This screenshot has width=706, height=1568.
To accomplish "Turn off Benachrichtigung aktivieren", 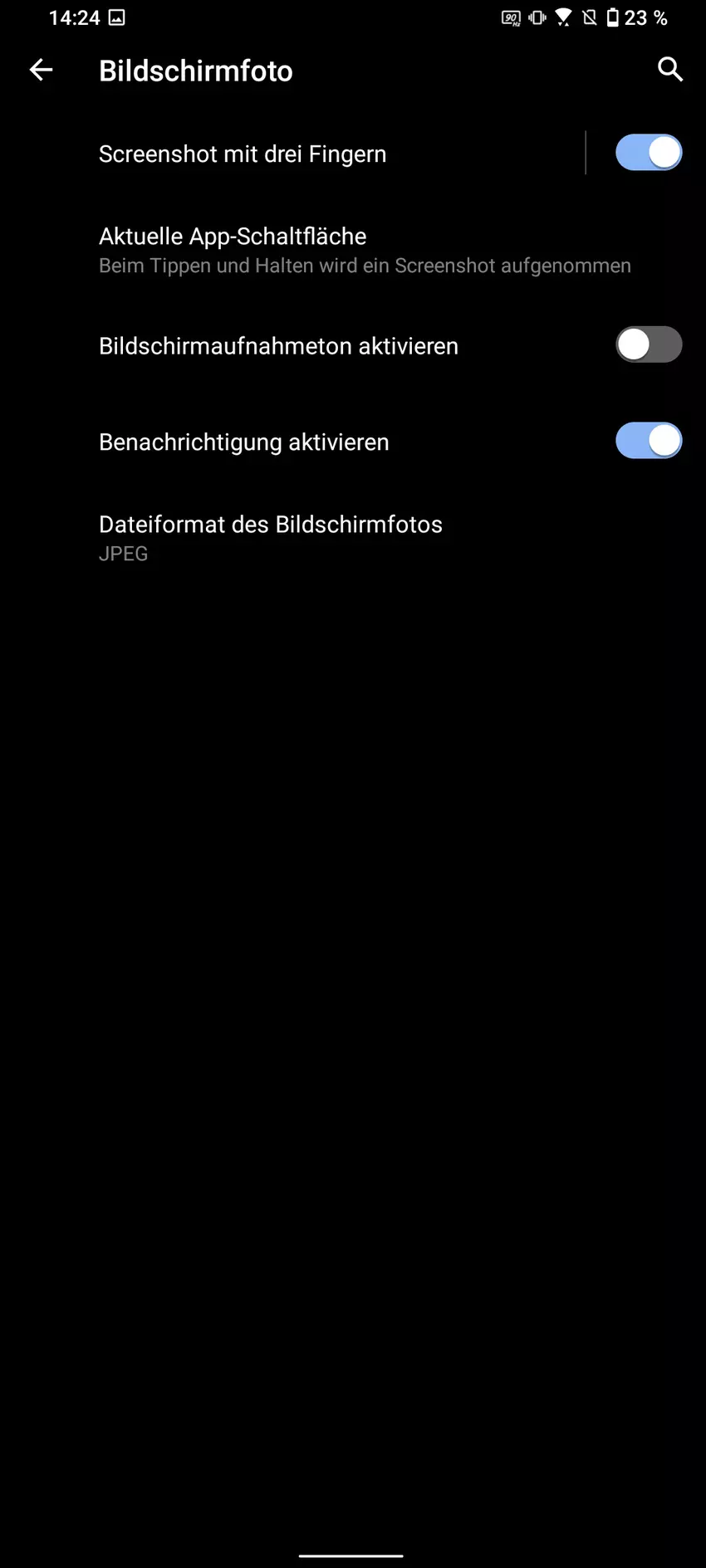I will (648, 442).
